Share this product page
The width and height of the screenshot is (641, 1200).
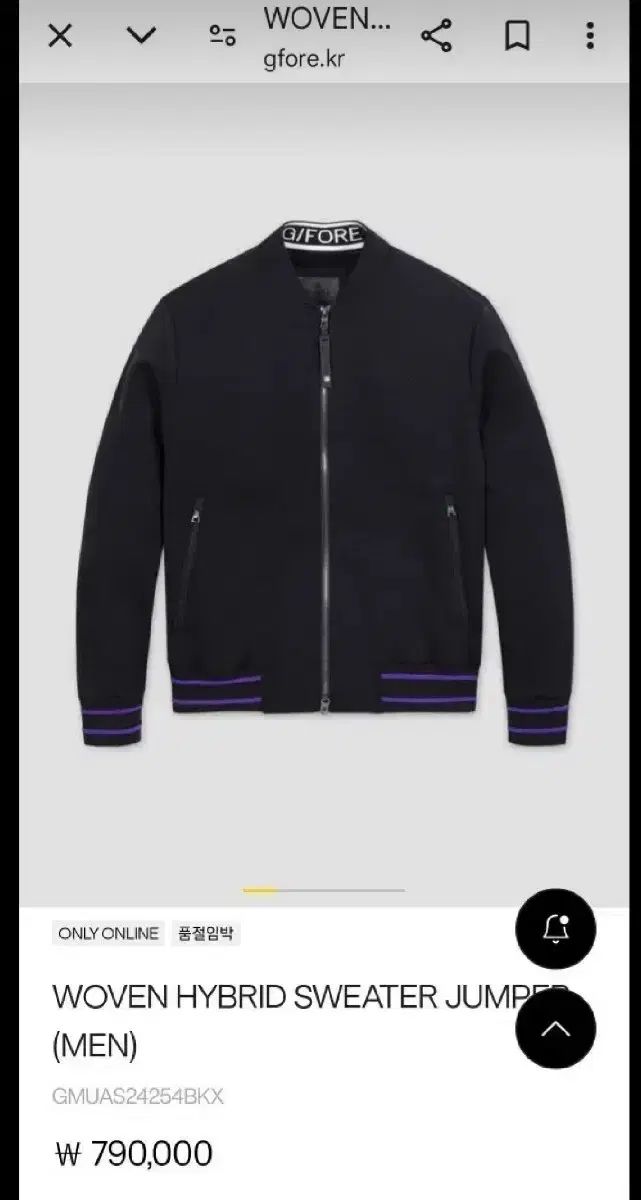pos(436,37)
